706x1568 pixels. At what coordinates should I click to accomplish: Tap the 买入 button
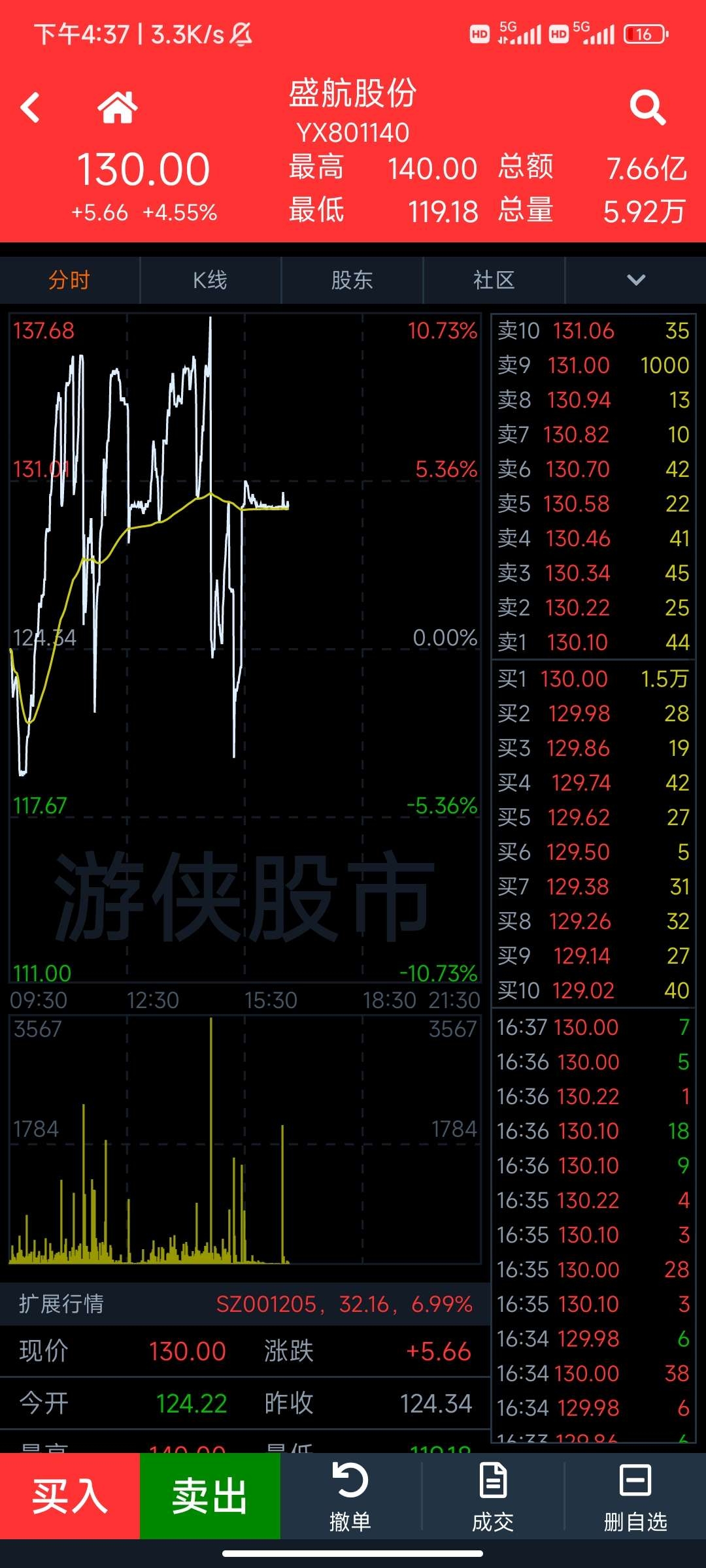[x=70, y=1496]
